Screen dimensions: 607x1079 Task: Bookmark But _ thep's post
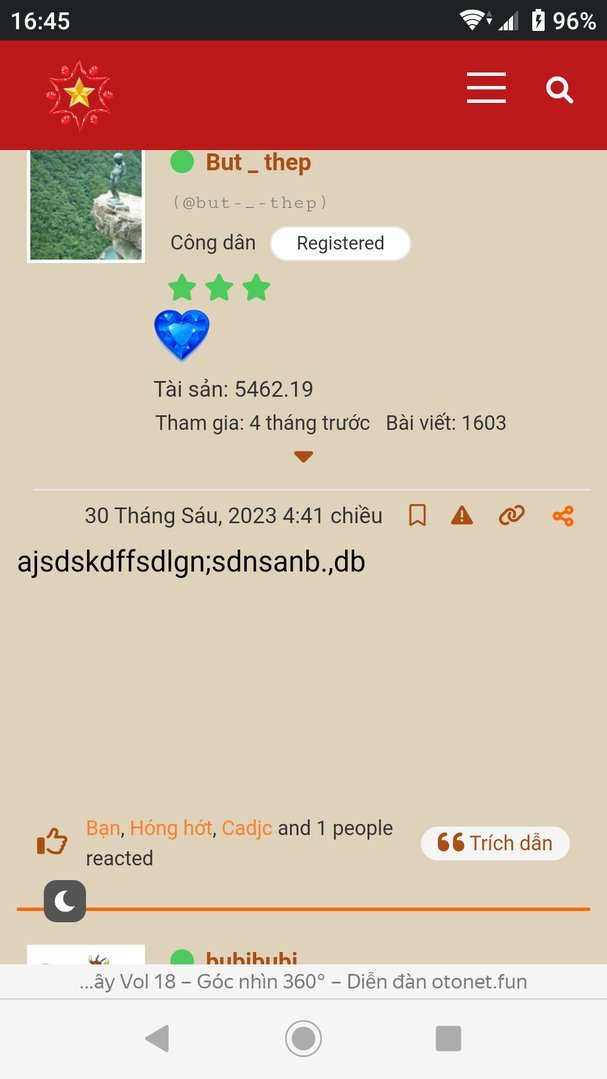pyautogui.click(x=417, y=515)
